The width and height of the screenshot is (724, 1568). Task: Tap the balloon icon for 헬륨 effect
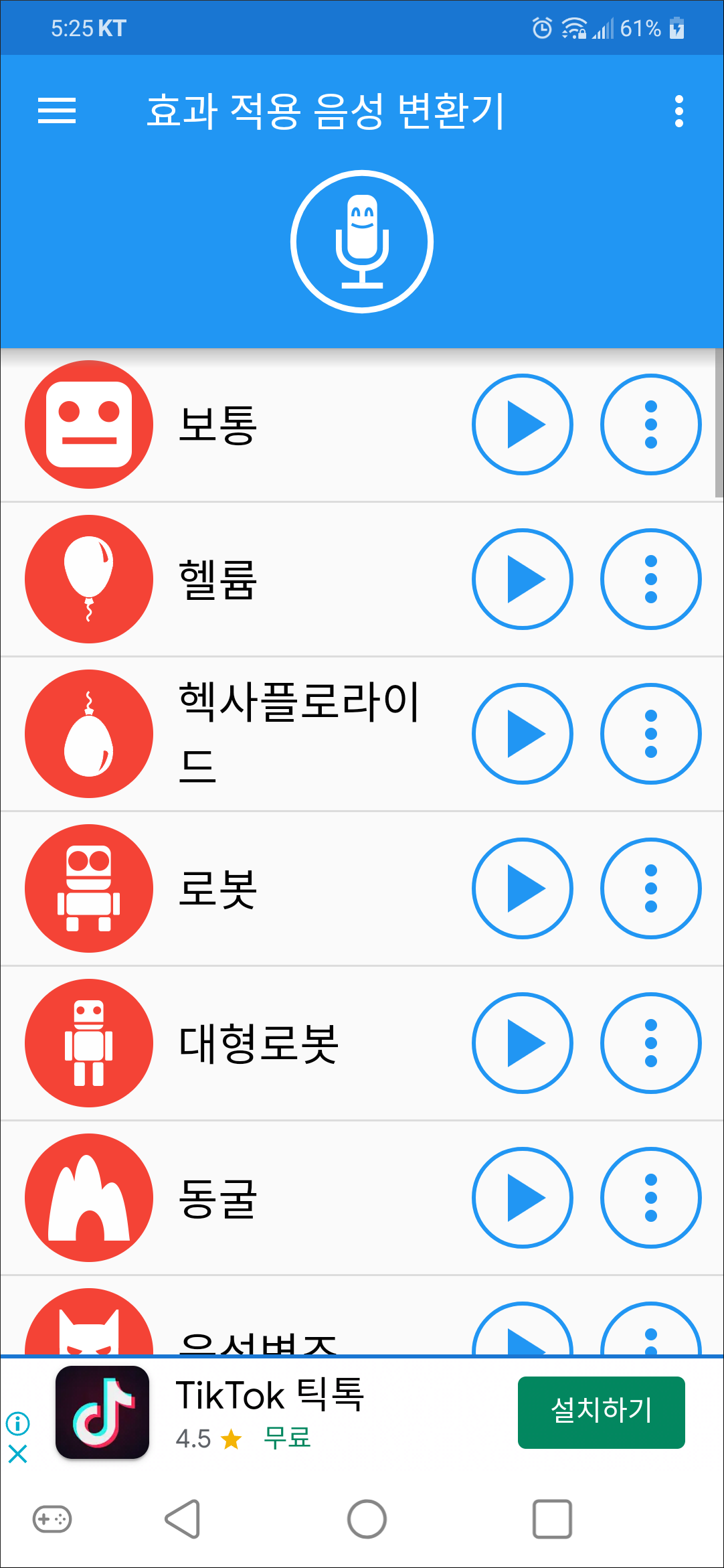tap(89, 580)
